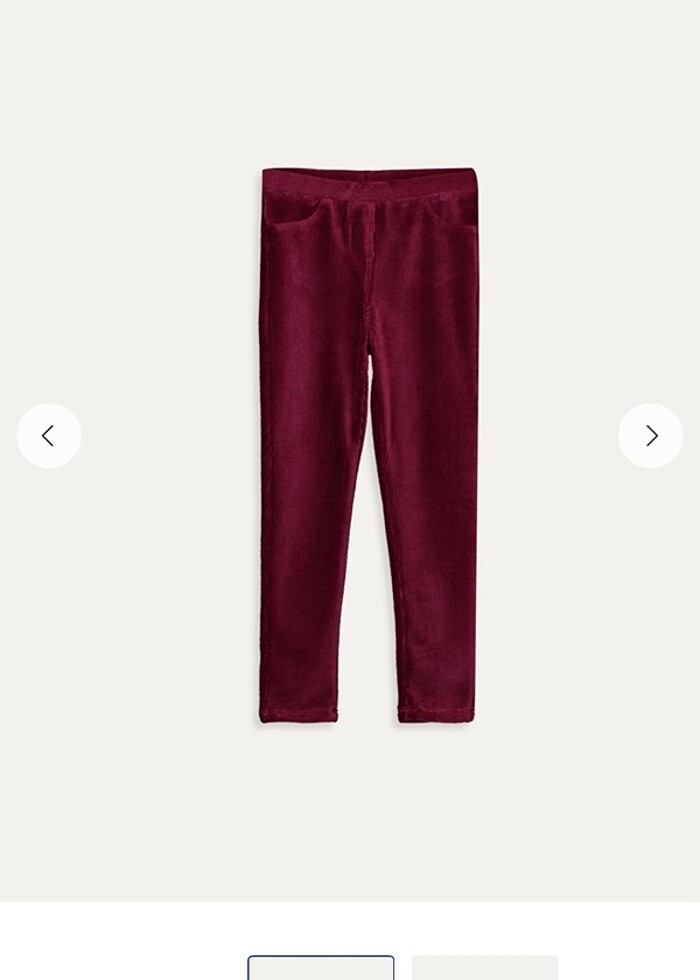The image size is (700, 980).
Task: Select the first highlighted image thumbnail
Action: click(x=321, y=968)
